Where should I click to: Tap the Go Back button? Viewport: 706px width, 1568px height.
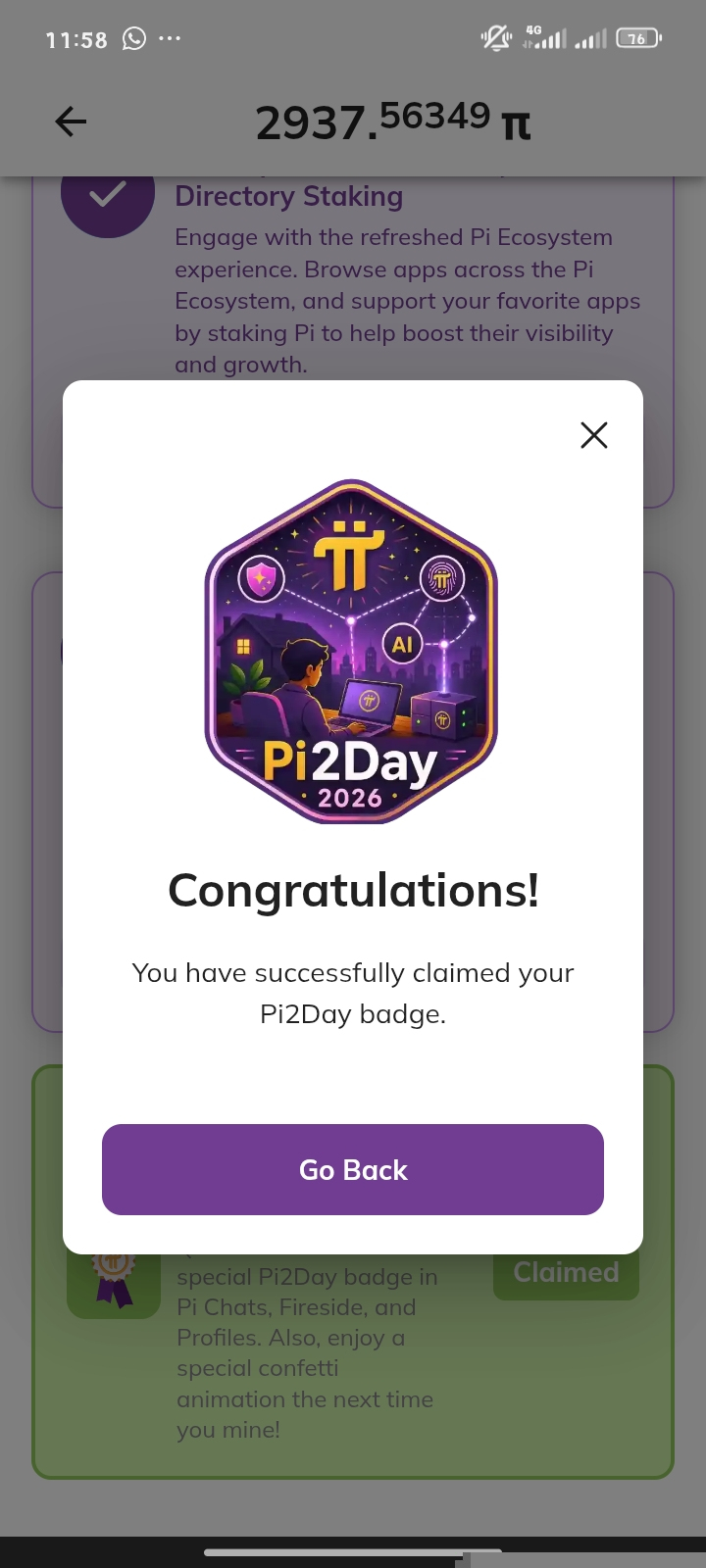353,1169
